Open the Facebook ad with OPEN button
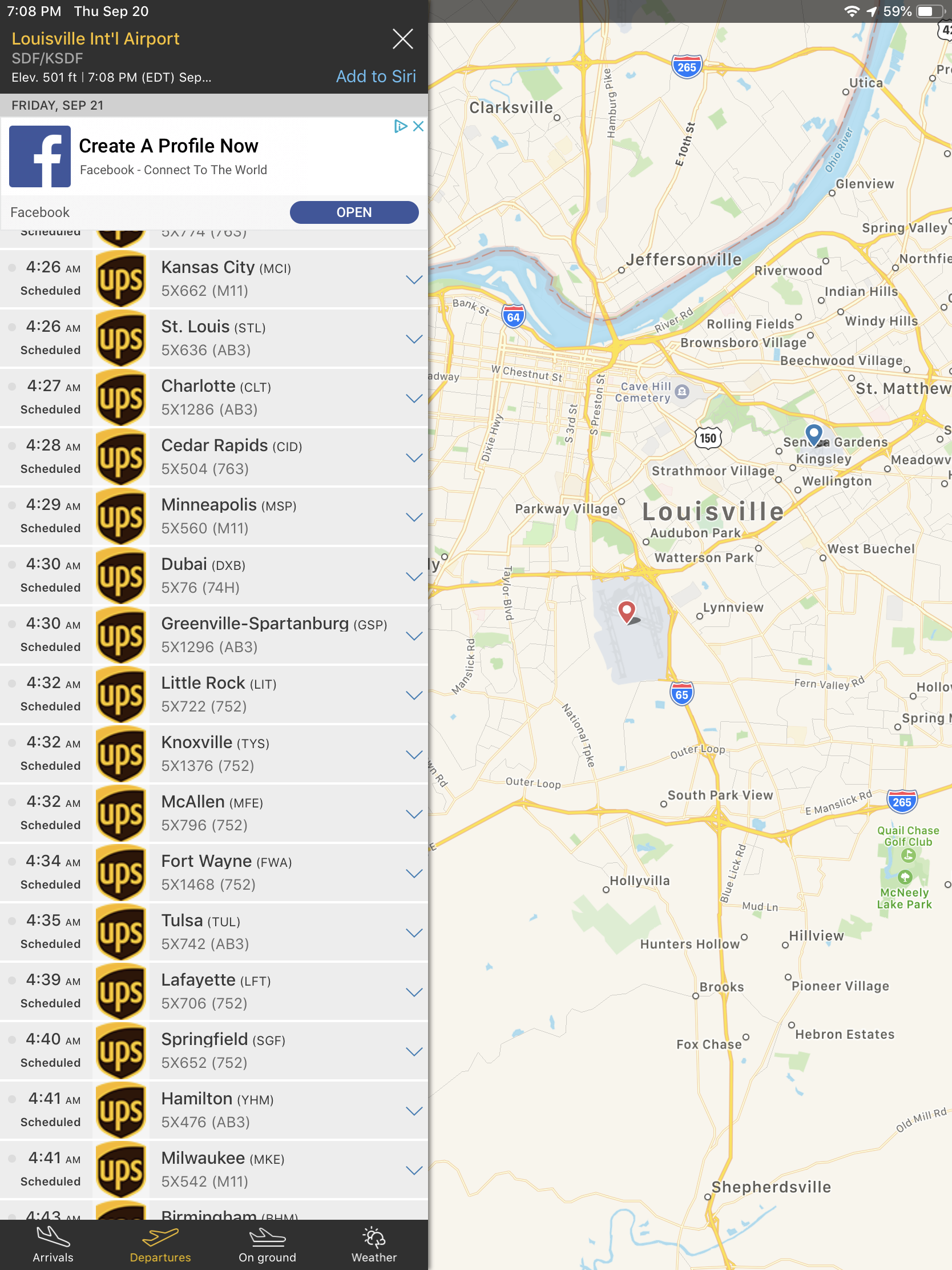Viewport: 952px width, 1270px height. (x=354, y=212)
